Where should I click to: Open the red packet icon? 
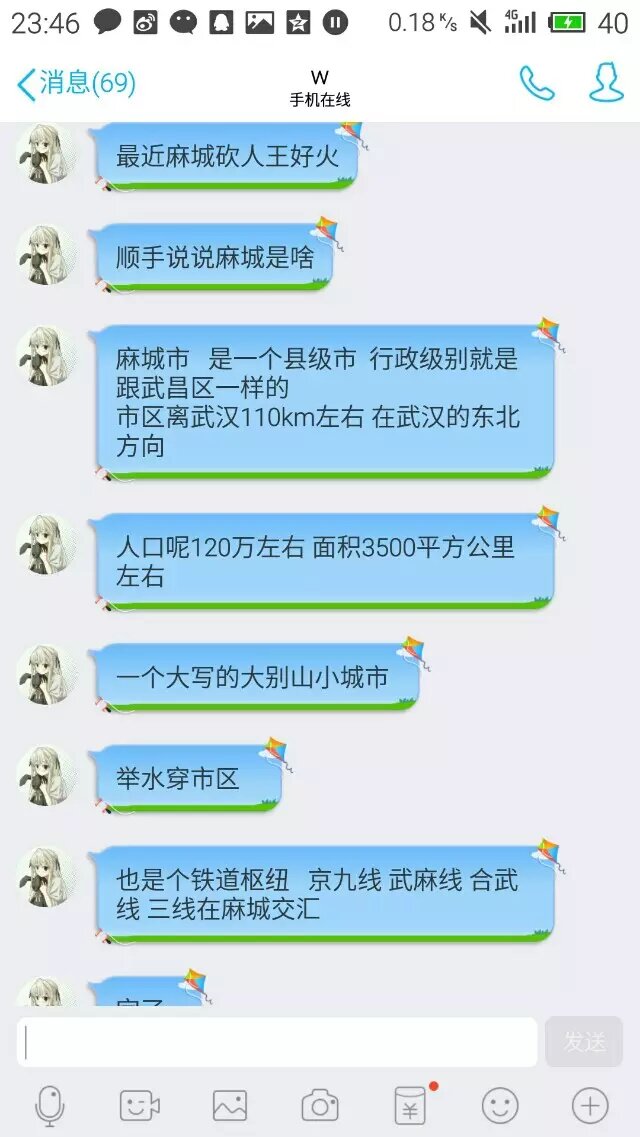(x=410, y=1105)
